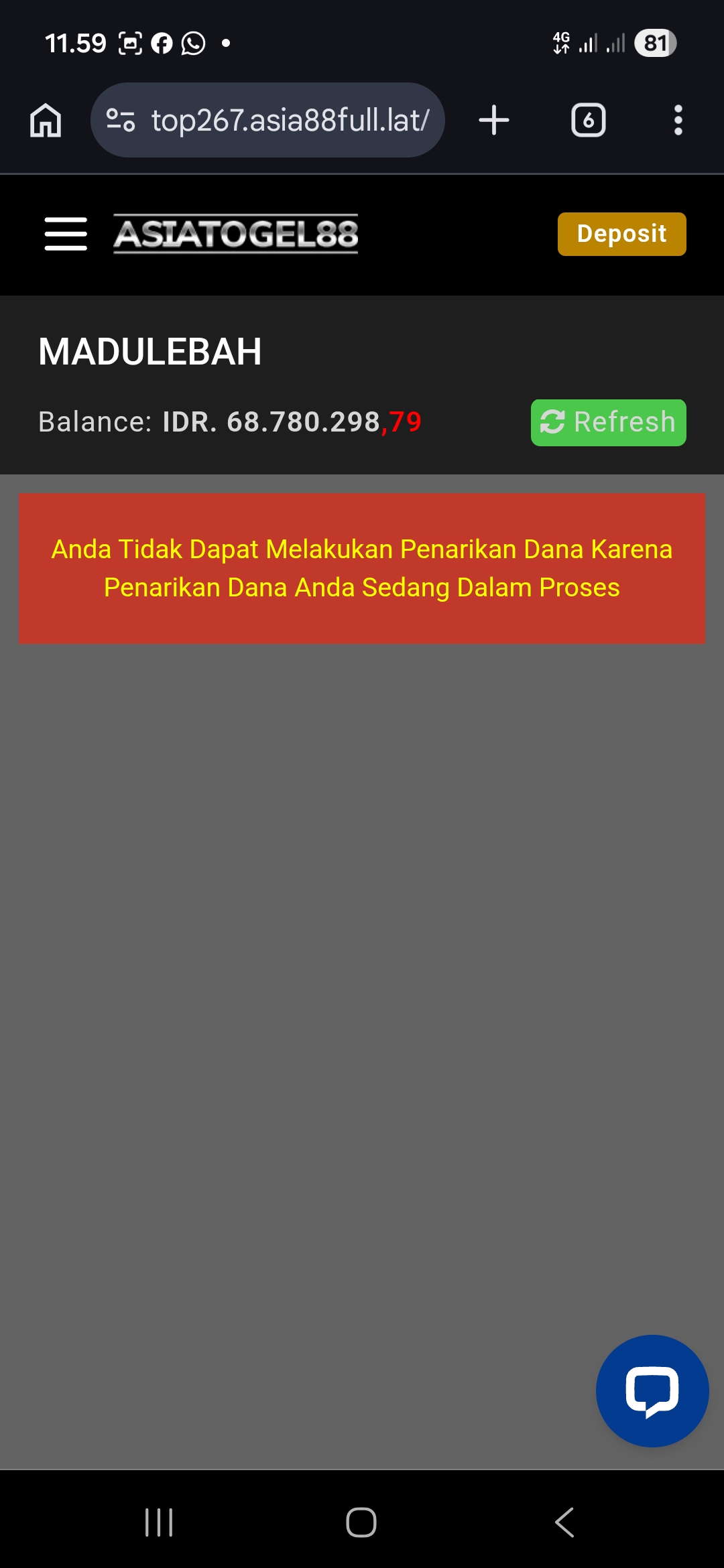The height and width of the screenshot is (1568, 724).
Task: Tap the yellow Deposit button
Action: (621, 234)
